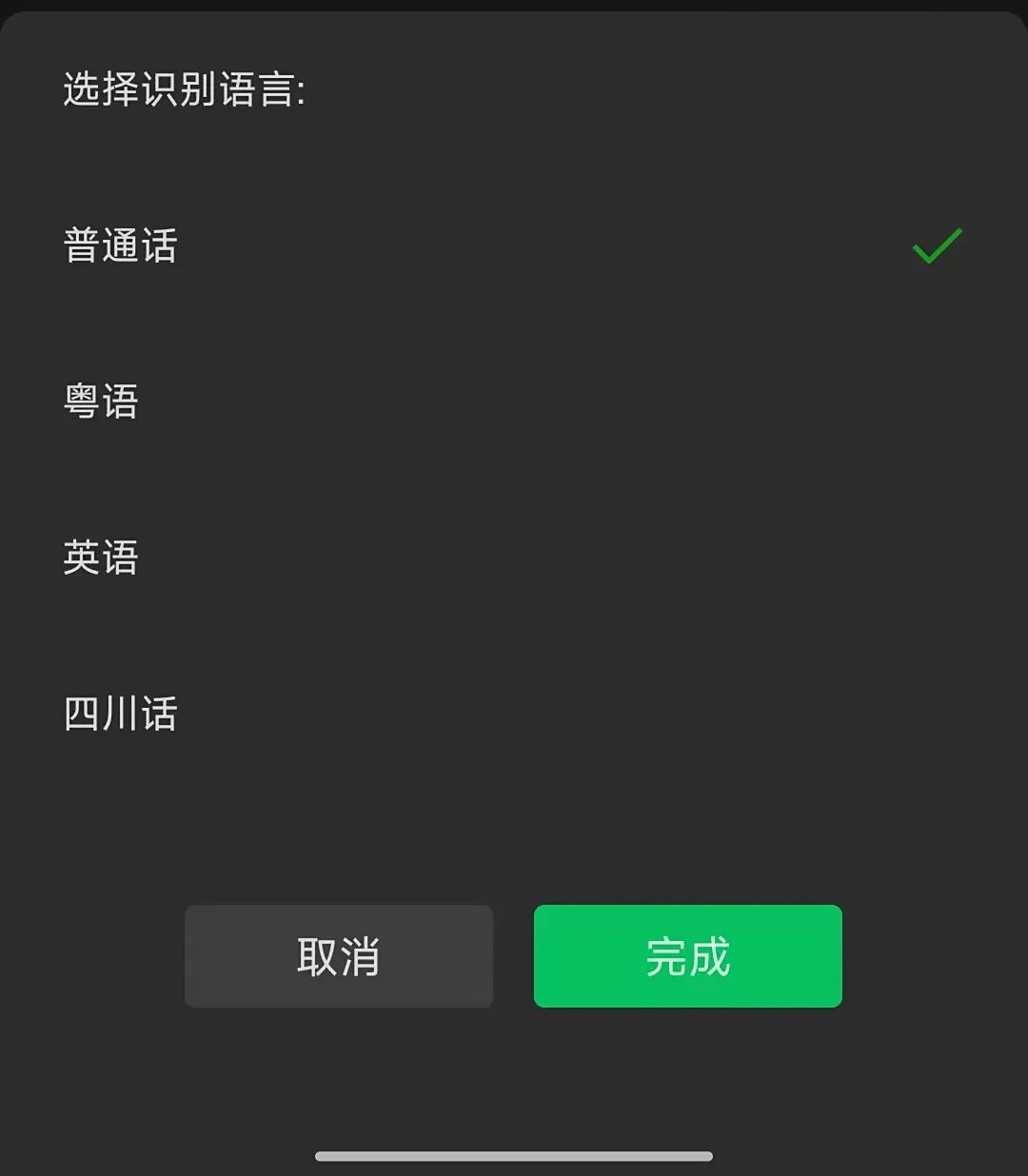This screenshot has height=1176, width=1028.
Task: Confirm language choice with 完成
Action: point(687,957)
